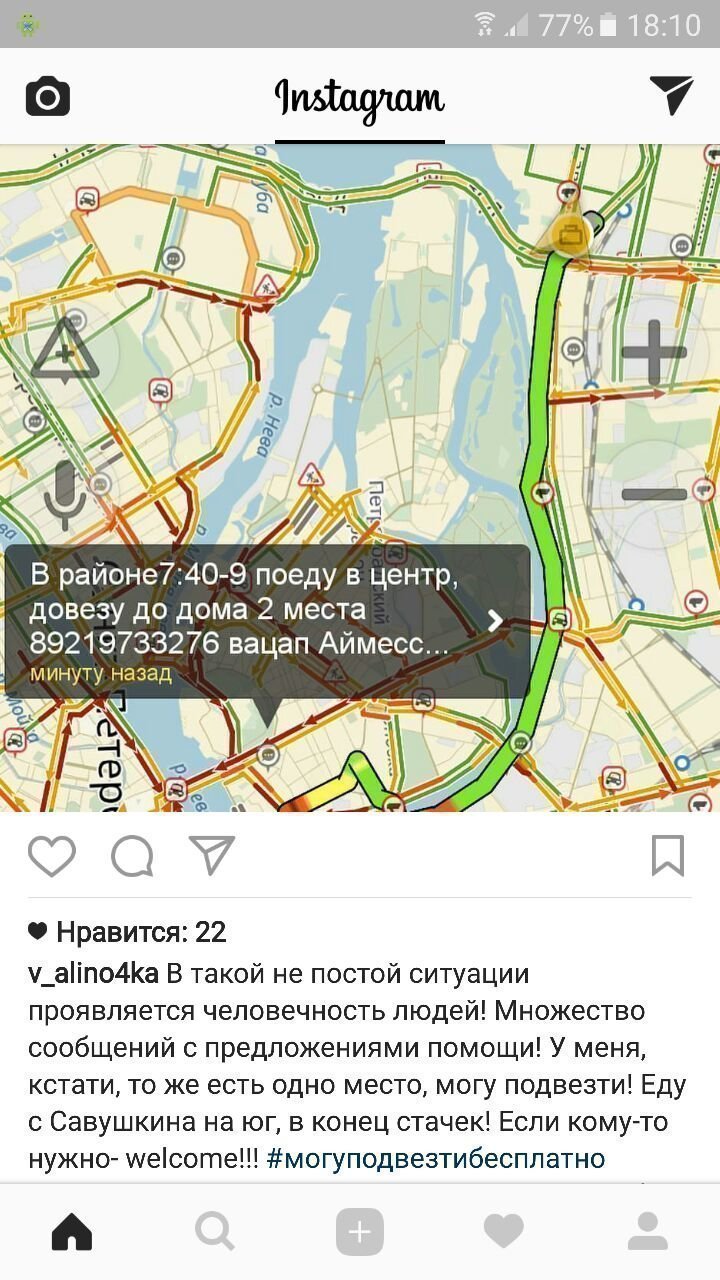Open the Instagram camera
This screenshot has height=1280, width=720.
point(47,97)
